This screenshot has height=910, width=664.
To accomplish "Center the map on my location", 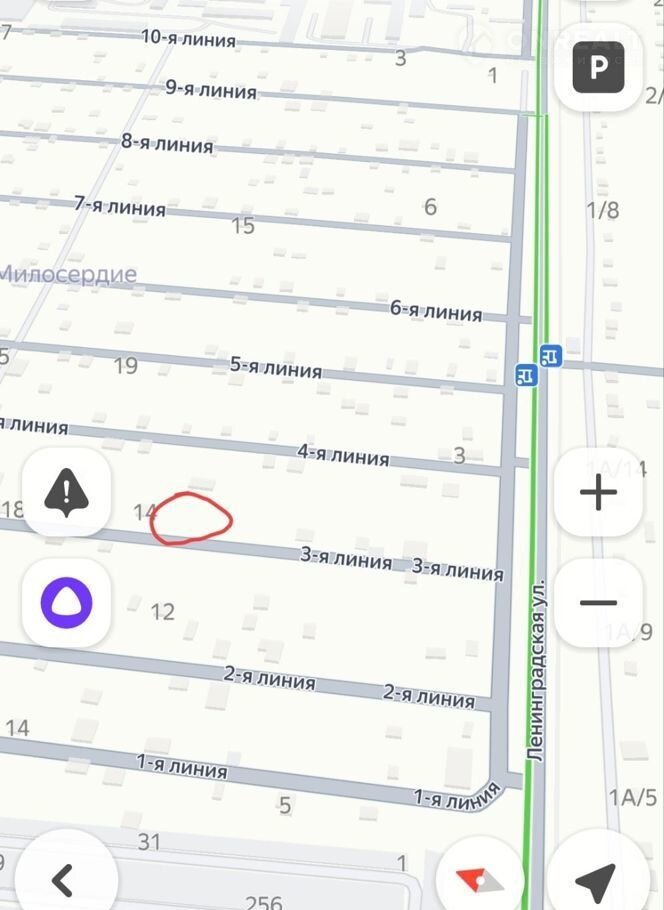I will 597,880.
